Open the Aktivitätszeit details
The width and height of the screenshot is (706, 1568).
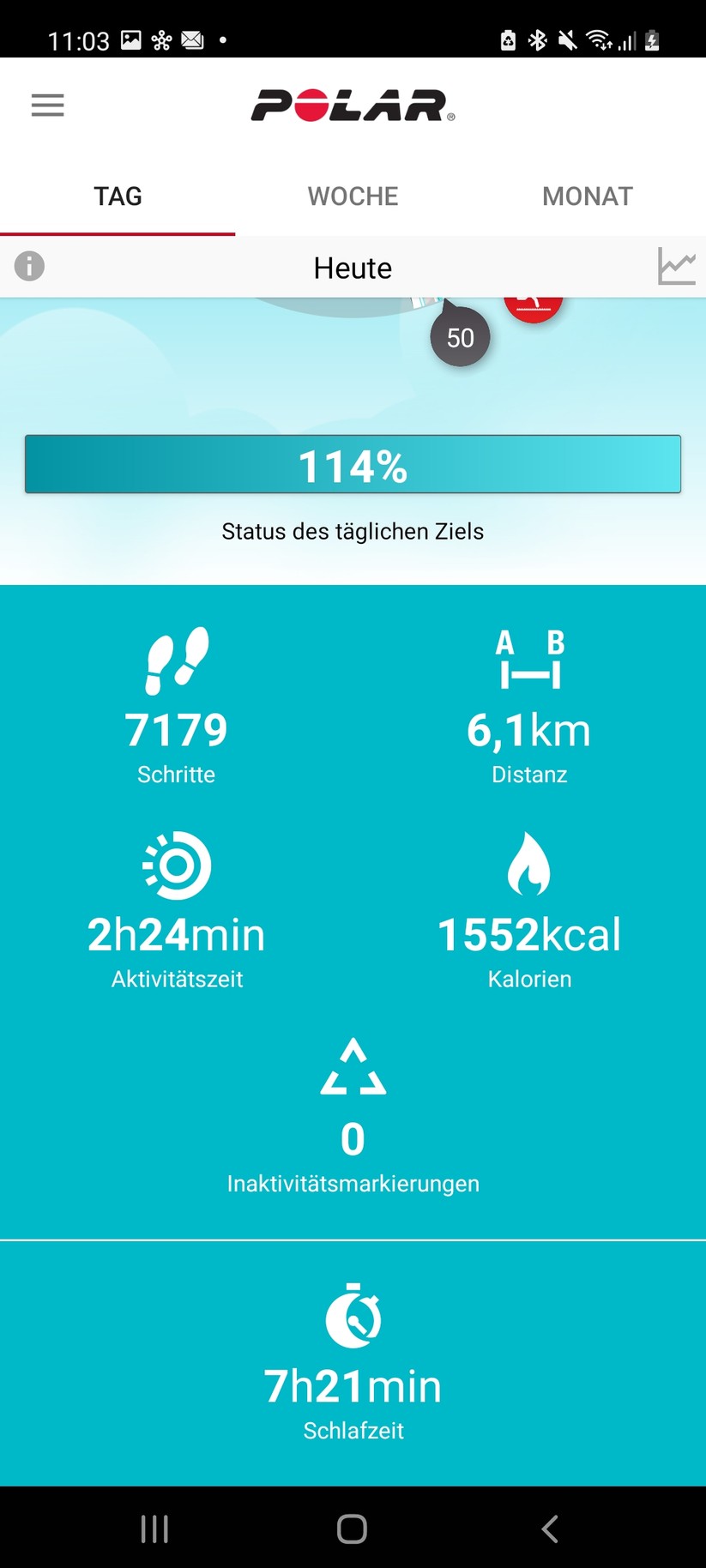tap(176, 935)
